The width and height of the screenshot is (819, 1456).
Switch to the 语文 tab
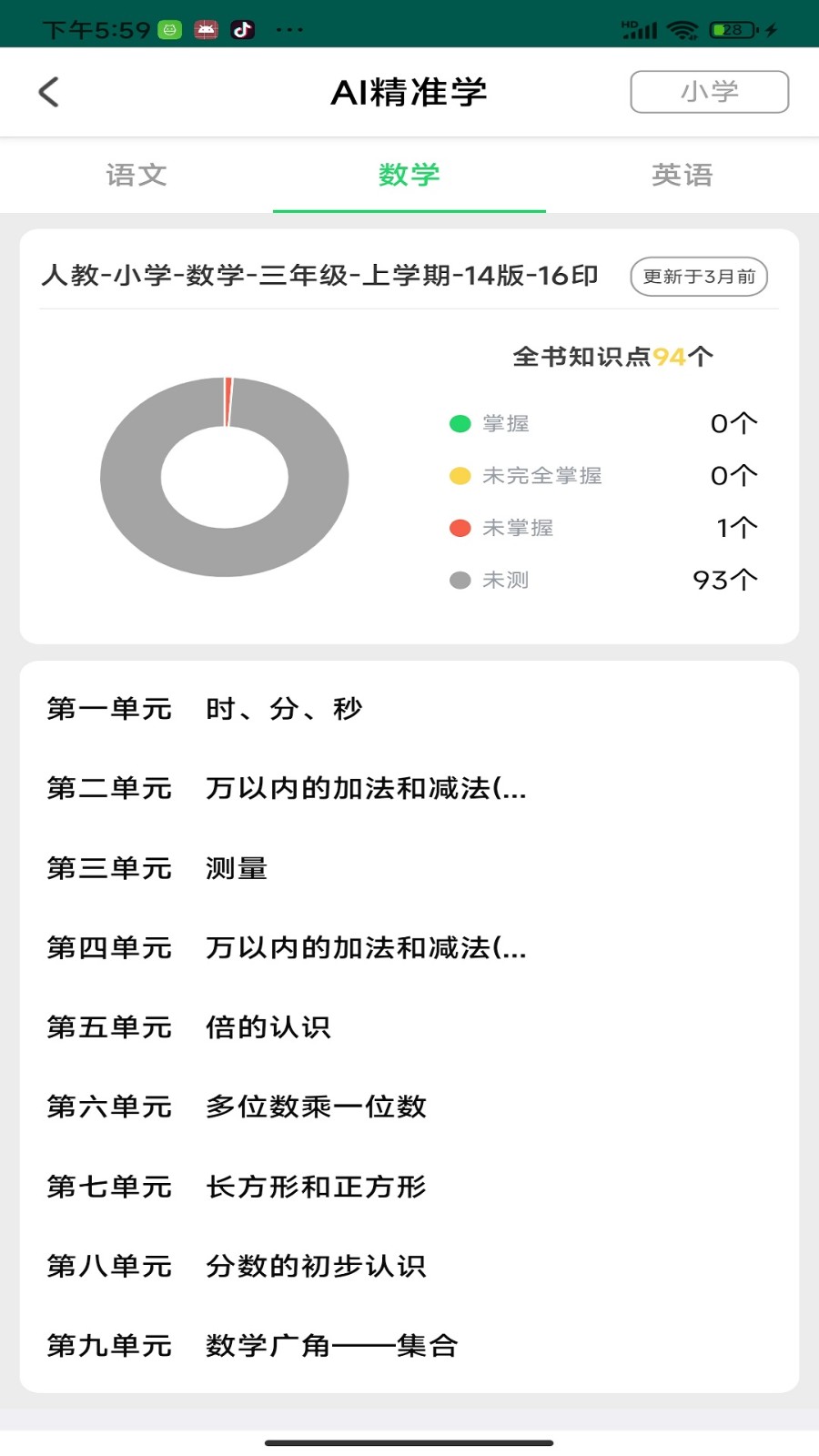(x=136, y=175)
